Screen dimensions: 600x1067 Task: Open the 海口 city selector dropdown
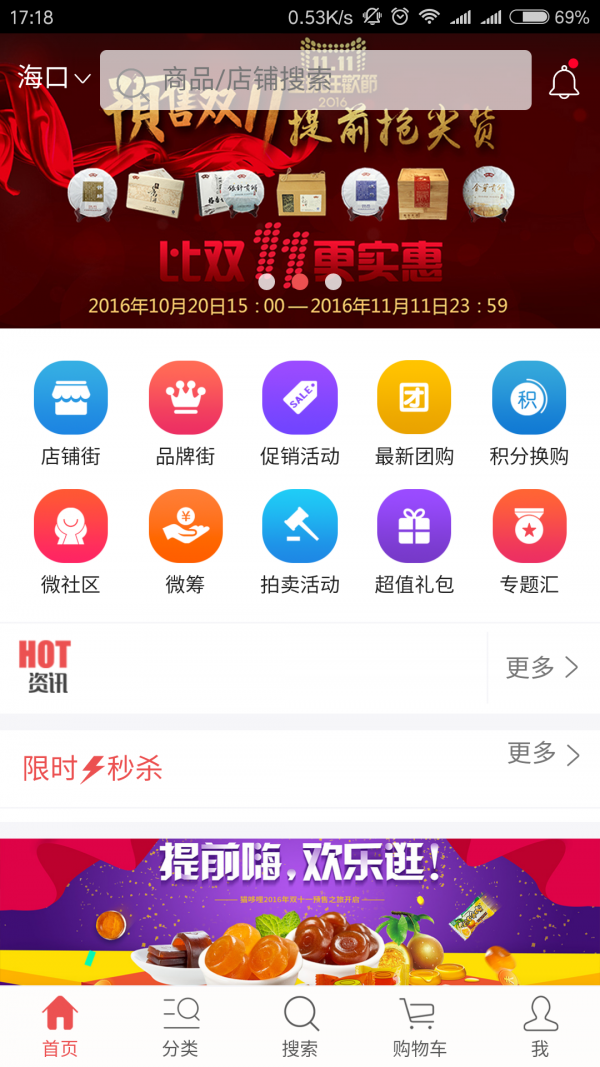click(x=54, y=78)
